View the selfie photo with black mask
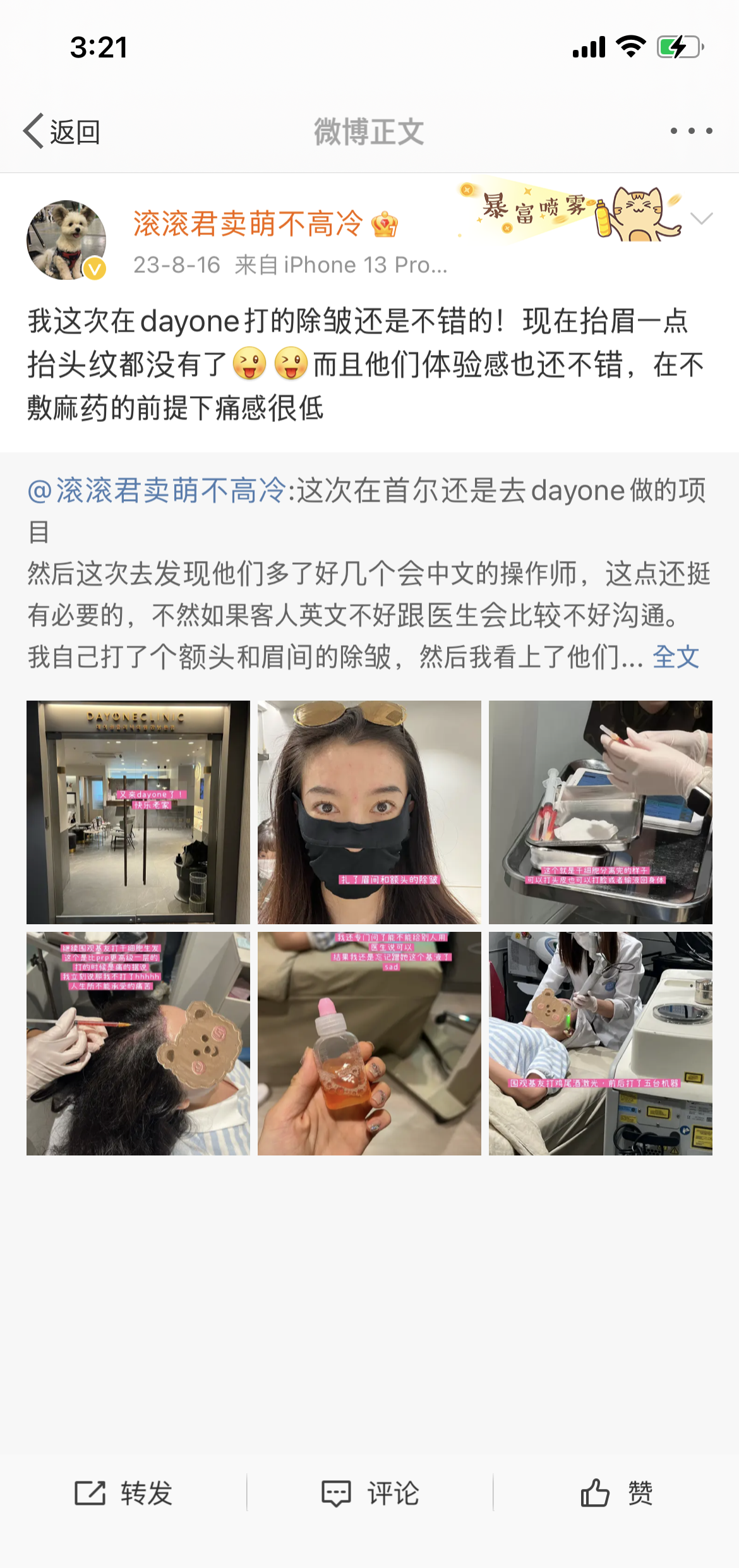The height and width of the screenshot is (1568, 739). 369,812
